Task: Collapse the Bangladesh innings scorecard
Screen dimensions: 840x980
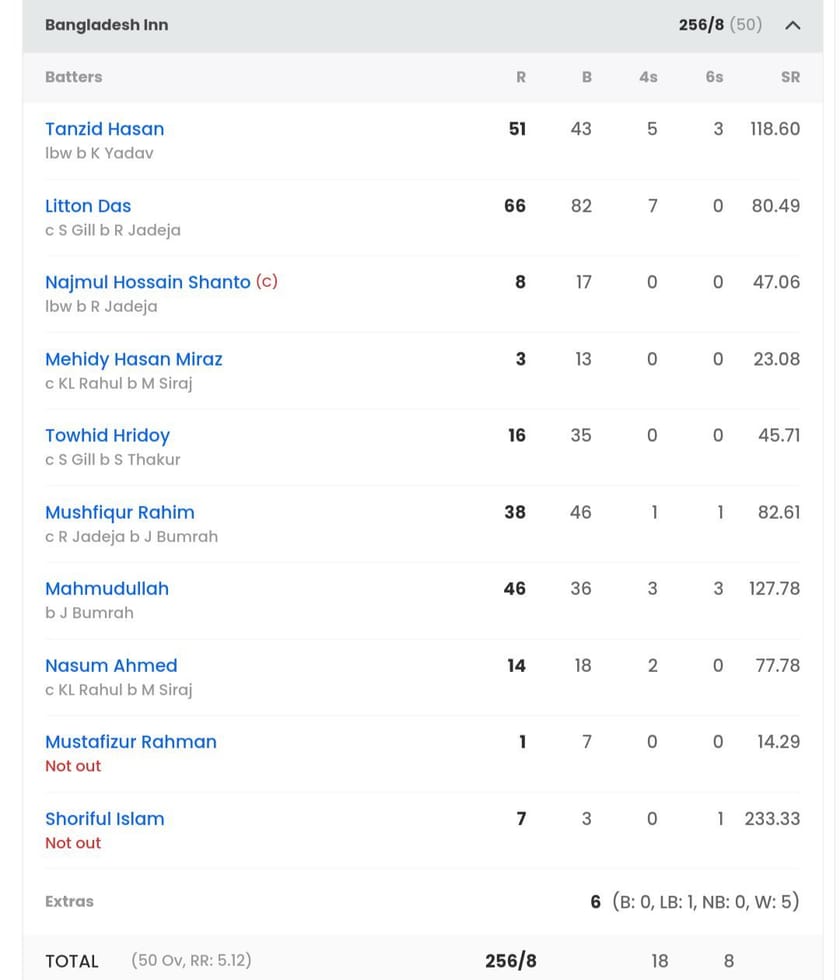Action: click(792, 25)
